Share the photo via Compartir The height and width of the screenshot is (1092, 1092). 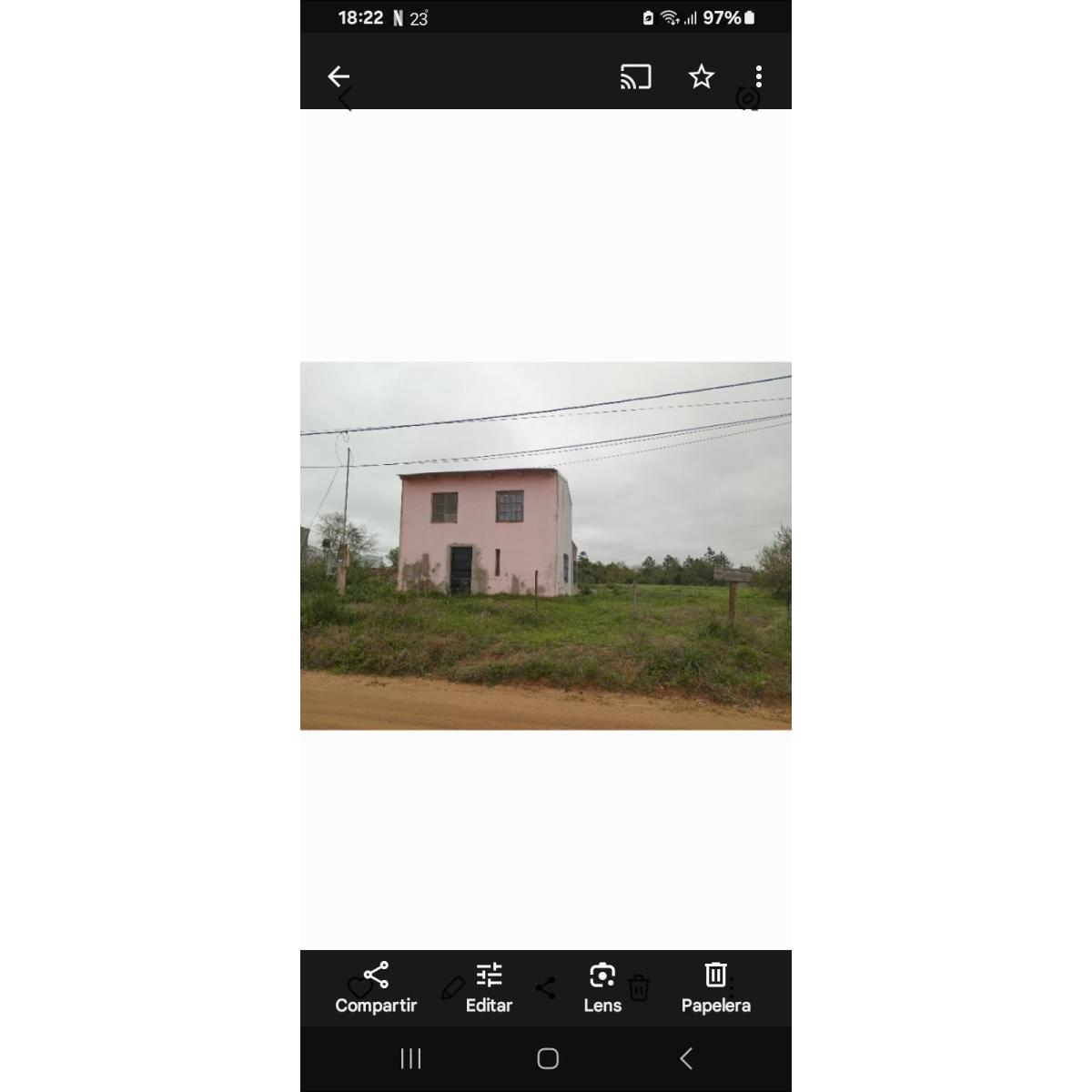pos(376,987)
